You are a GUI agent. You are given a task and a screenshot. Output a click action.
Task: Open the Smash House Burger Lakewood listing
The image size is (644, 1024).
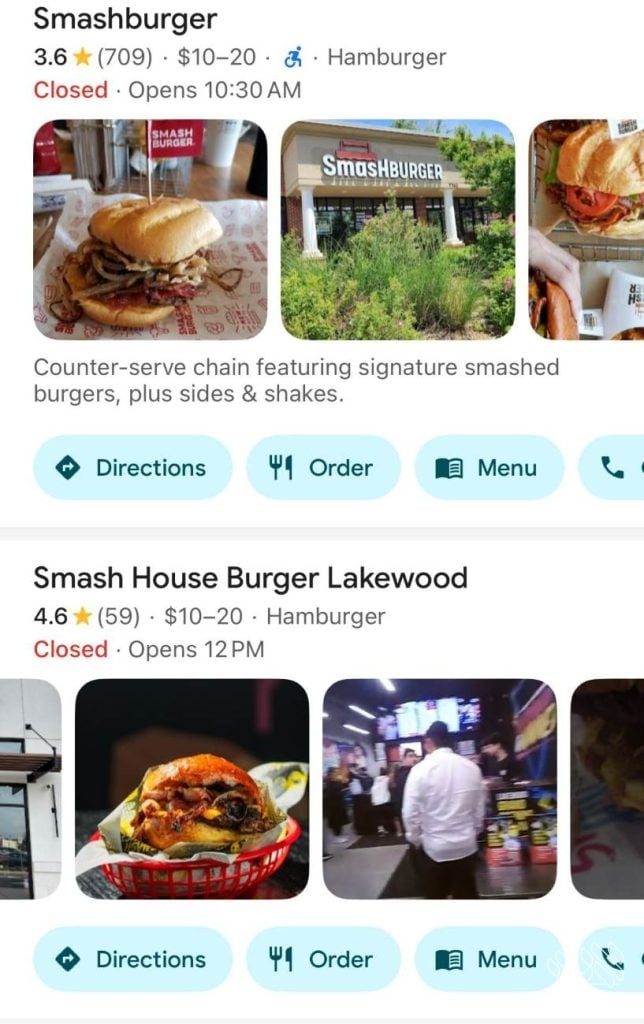[x=250, y=578]
